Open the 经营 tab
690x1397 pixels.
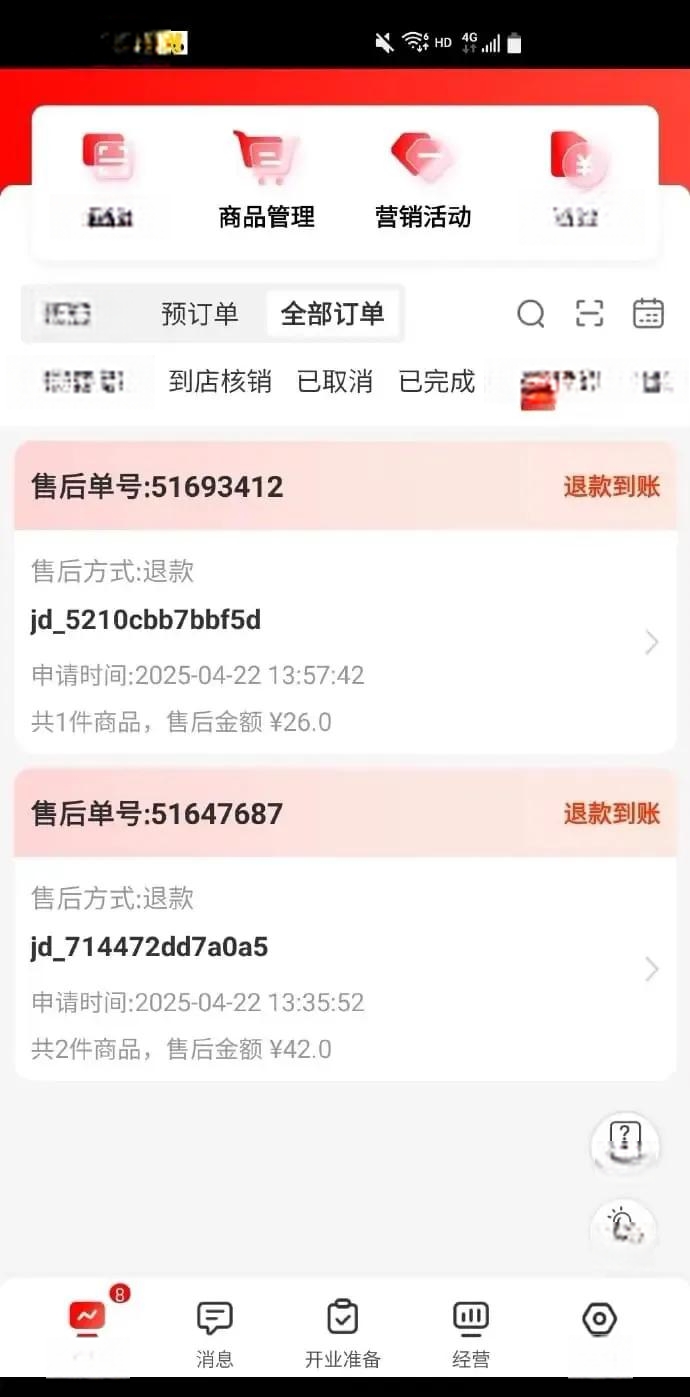tap(471, 1334)
